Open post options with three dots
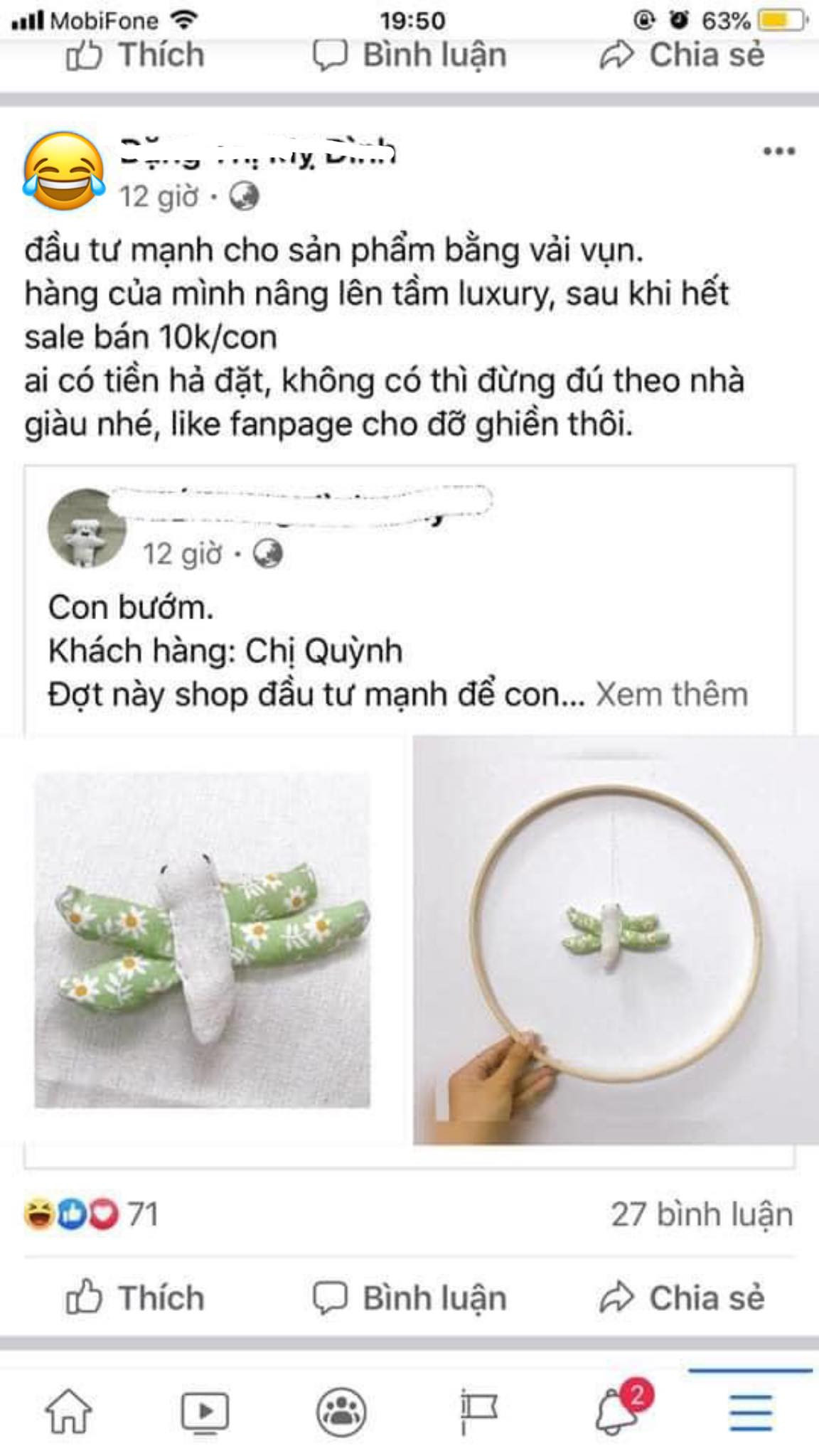The height and width of the screenshot is (1456, 819). coord(777,149)
